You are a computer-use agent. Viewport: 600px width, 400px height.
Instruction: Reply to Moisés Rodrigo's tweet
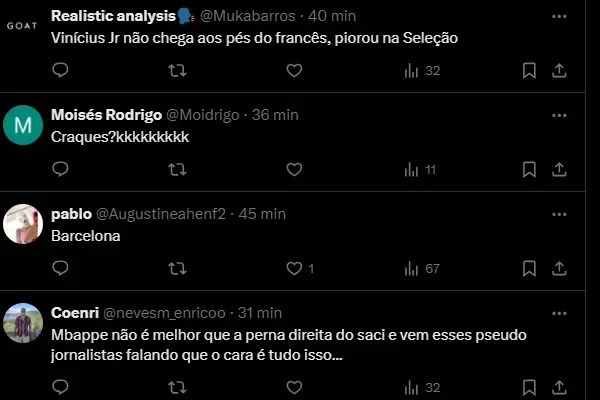[x=60, y=170]
